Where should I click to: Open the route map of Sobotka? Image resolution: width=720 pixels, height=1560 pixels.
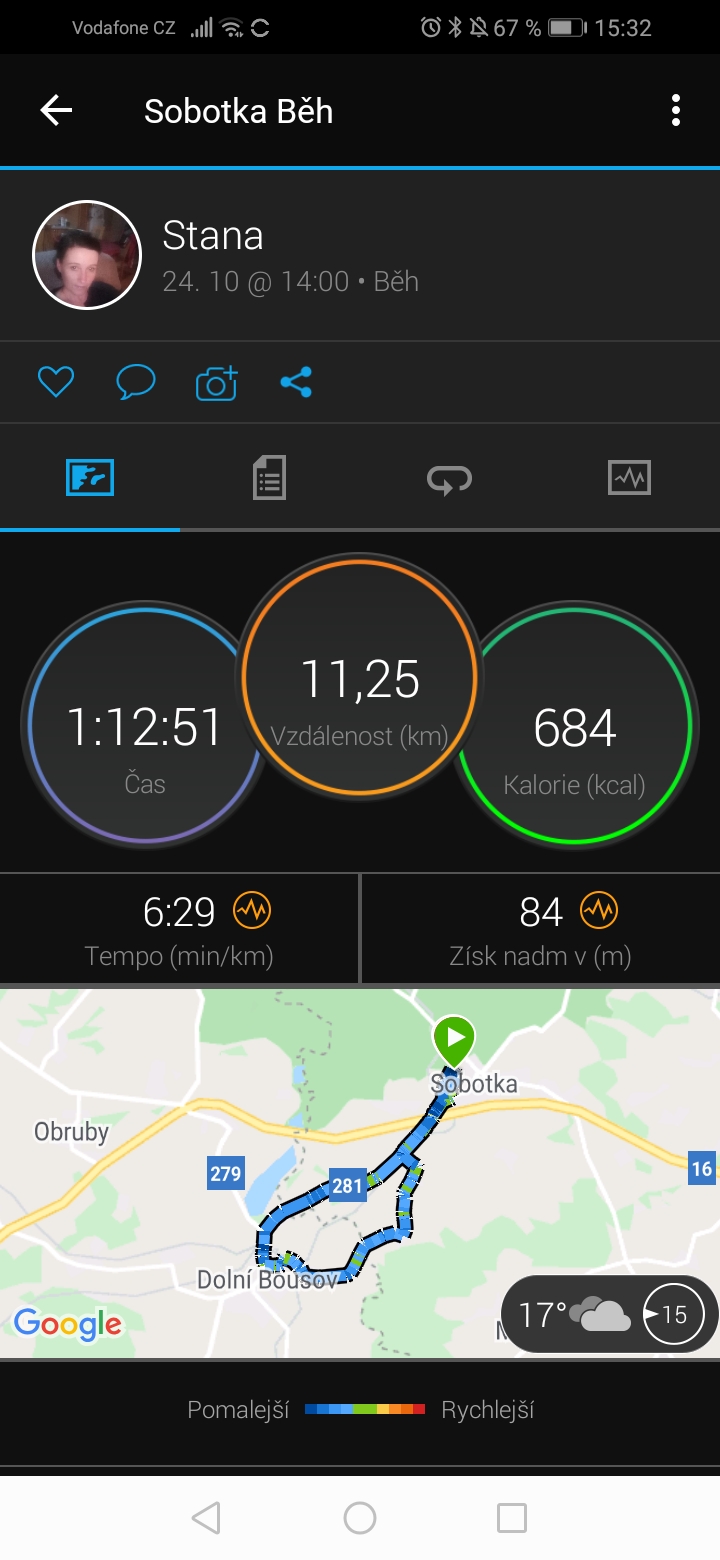pyautogui.click(x=360, y=1173)
